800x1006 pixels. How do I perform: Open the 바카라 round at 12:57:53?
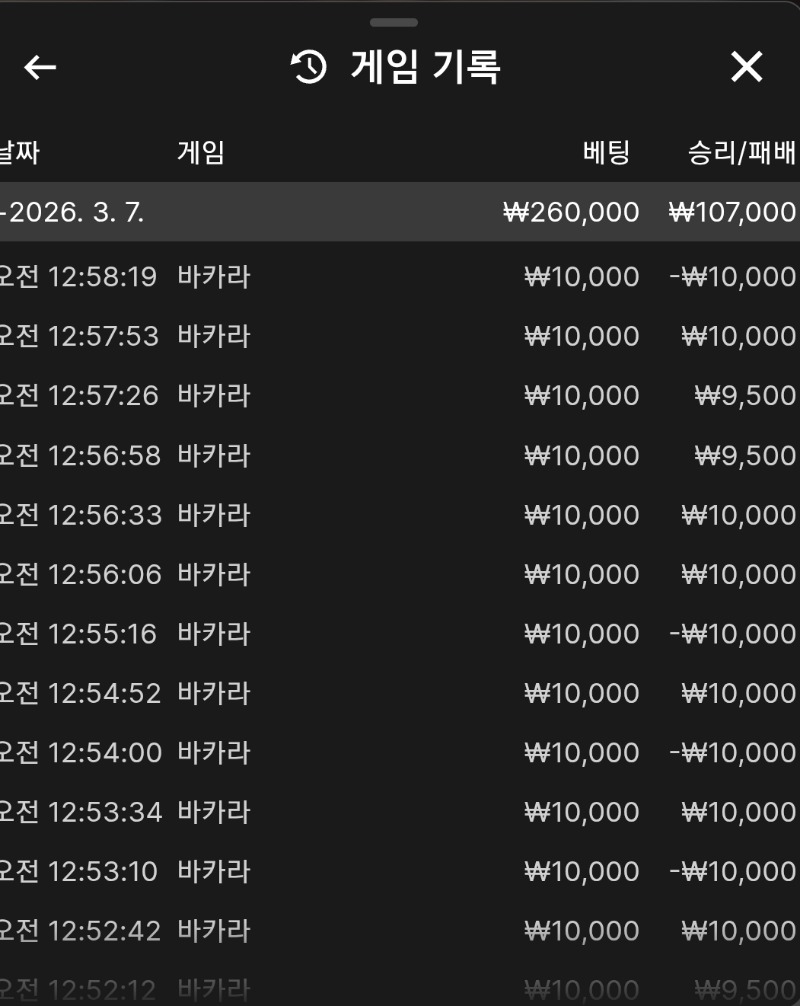400,336
